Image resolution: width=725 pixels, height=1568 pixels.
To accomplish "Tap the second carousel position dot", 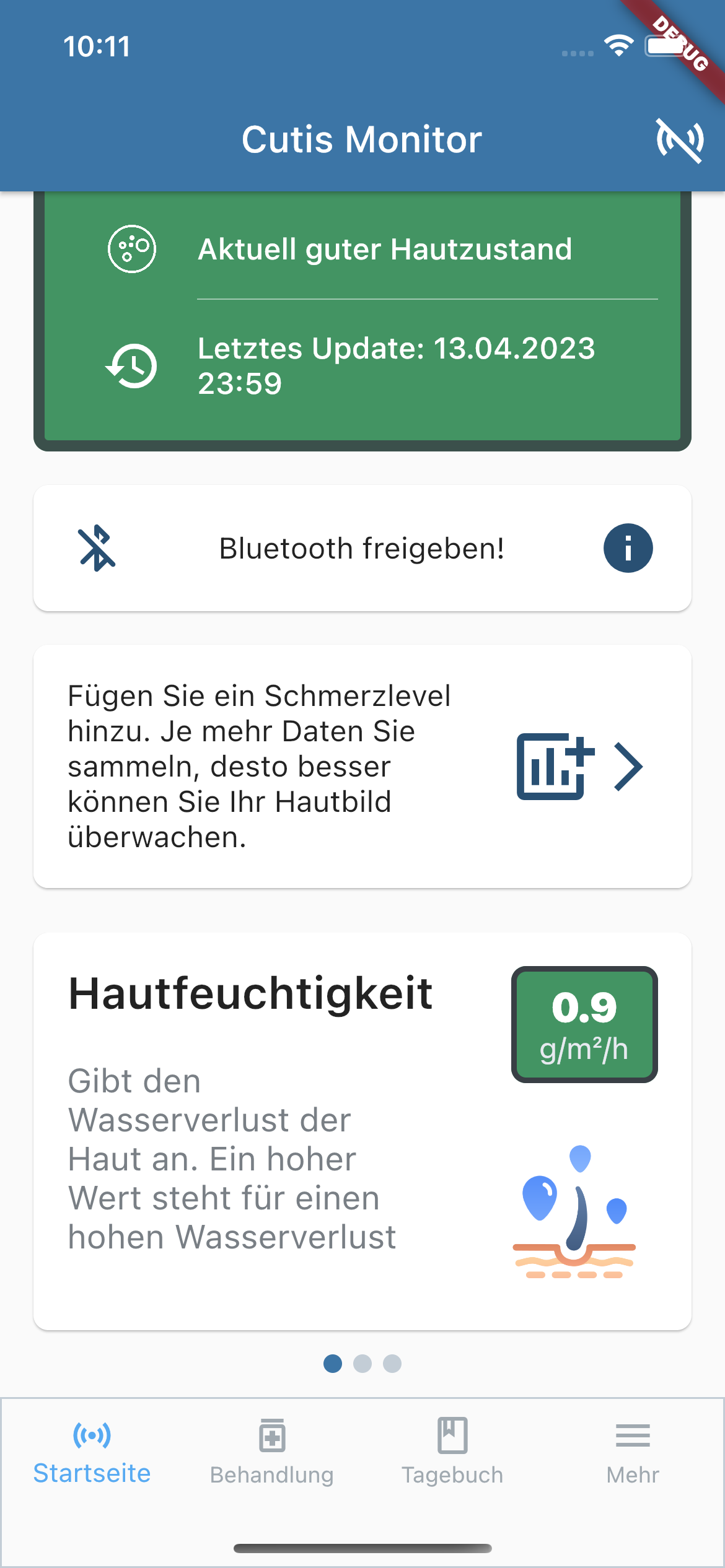I will (x=362, y=1364).
